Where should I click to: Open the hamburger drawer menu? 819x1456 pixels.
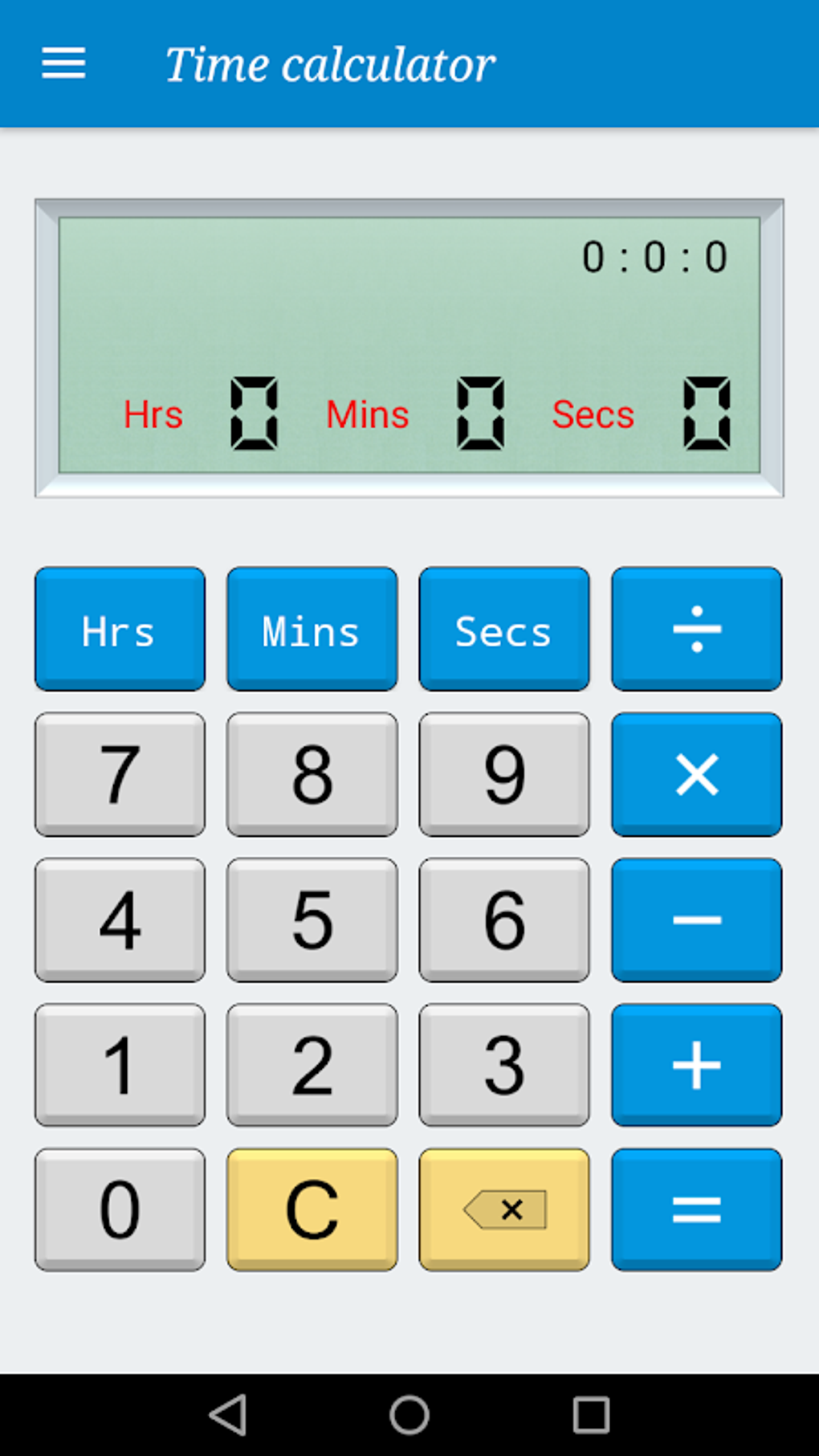tap(63, 63)
